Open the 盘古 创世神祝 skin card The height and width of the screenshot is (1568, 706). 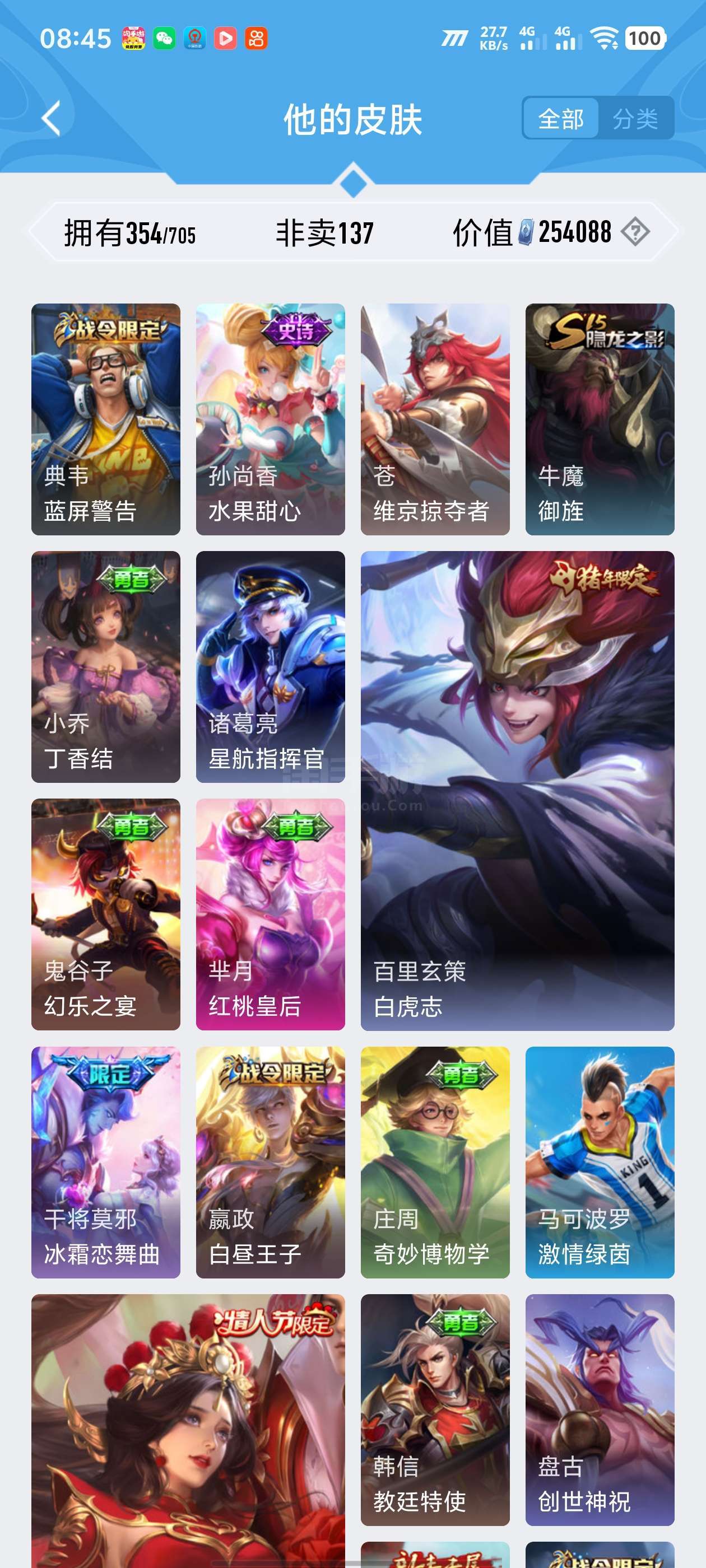[600, 1410]
